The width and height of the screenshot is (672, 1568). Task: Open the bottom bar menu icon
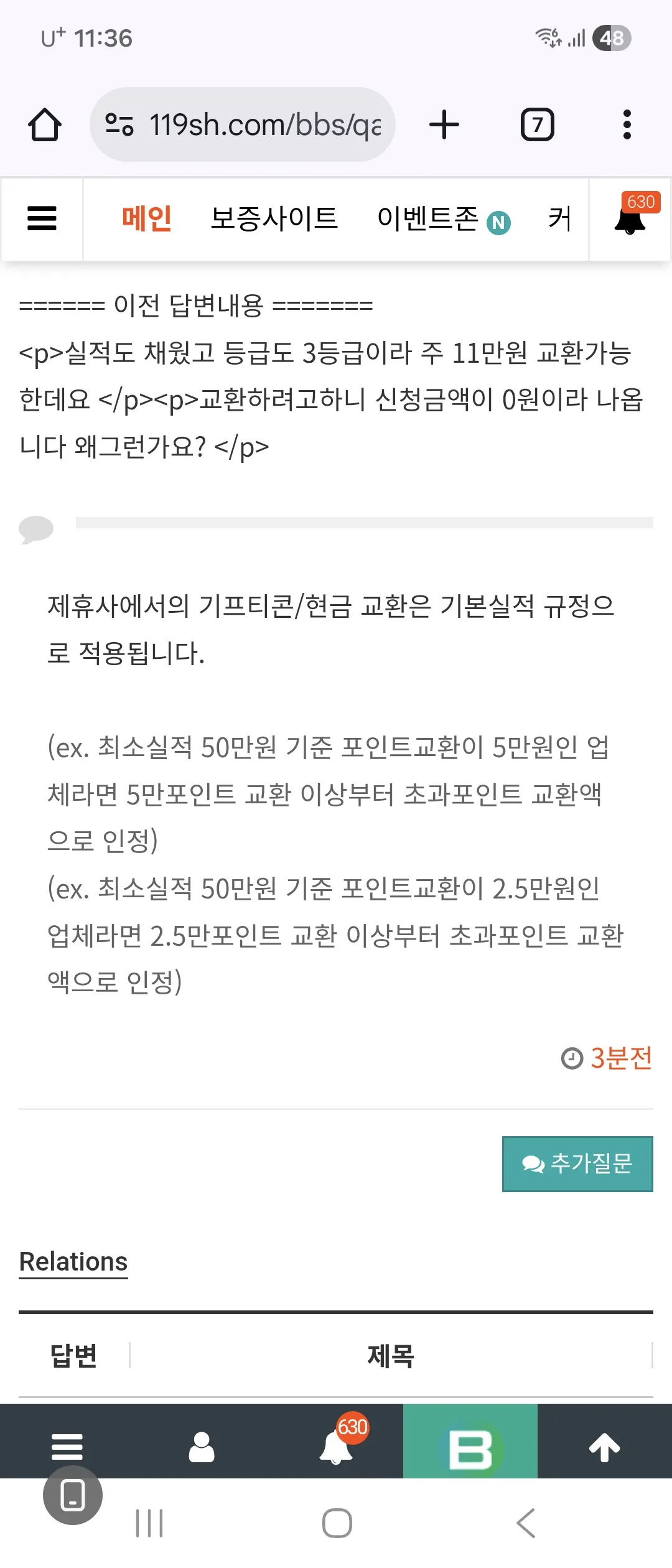click(67, 1447)
